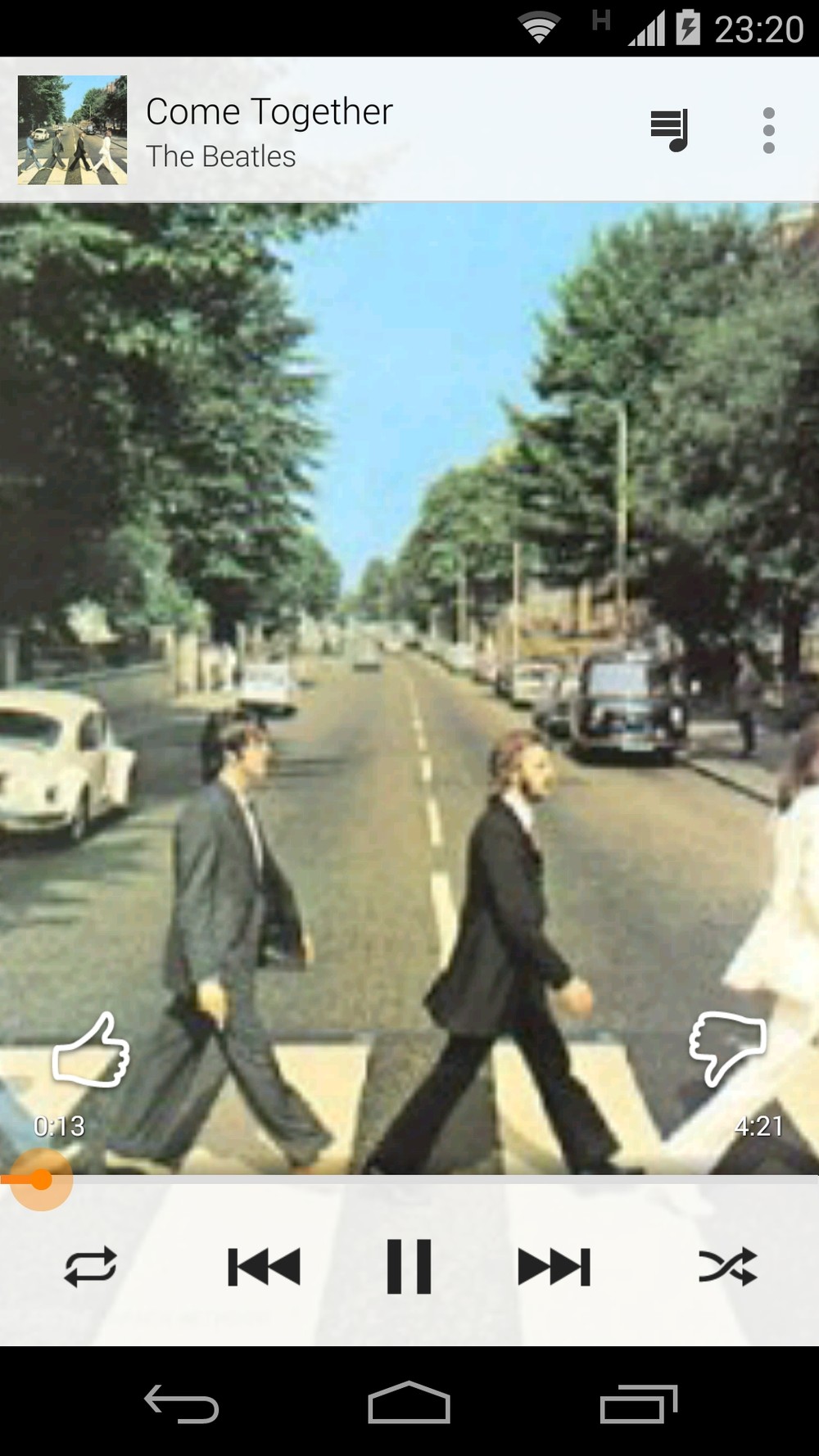Image resolution: width=819 pixels, height=1456 pixels.
Task: Give this song a thumbs down
Action: pyautogui.click(x=728, y=1047)
